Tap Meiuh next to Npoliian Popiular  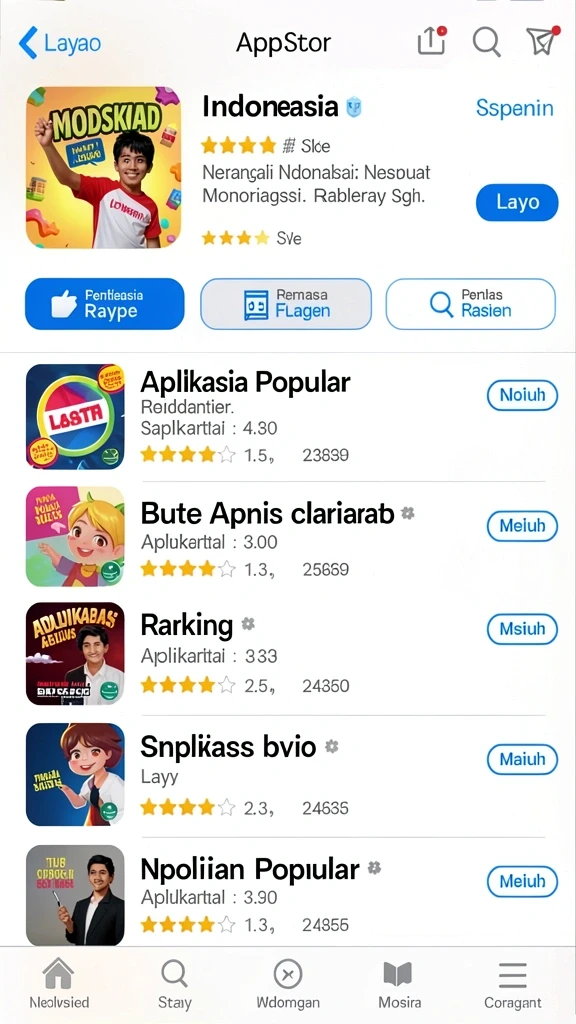click(x=522, y=882)
